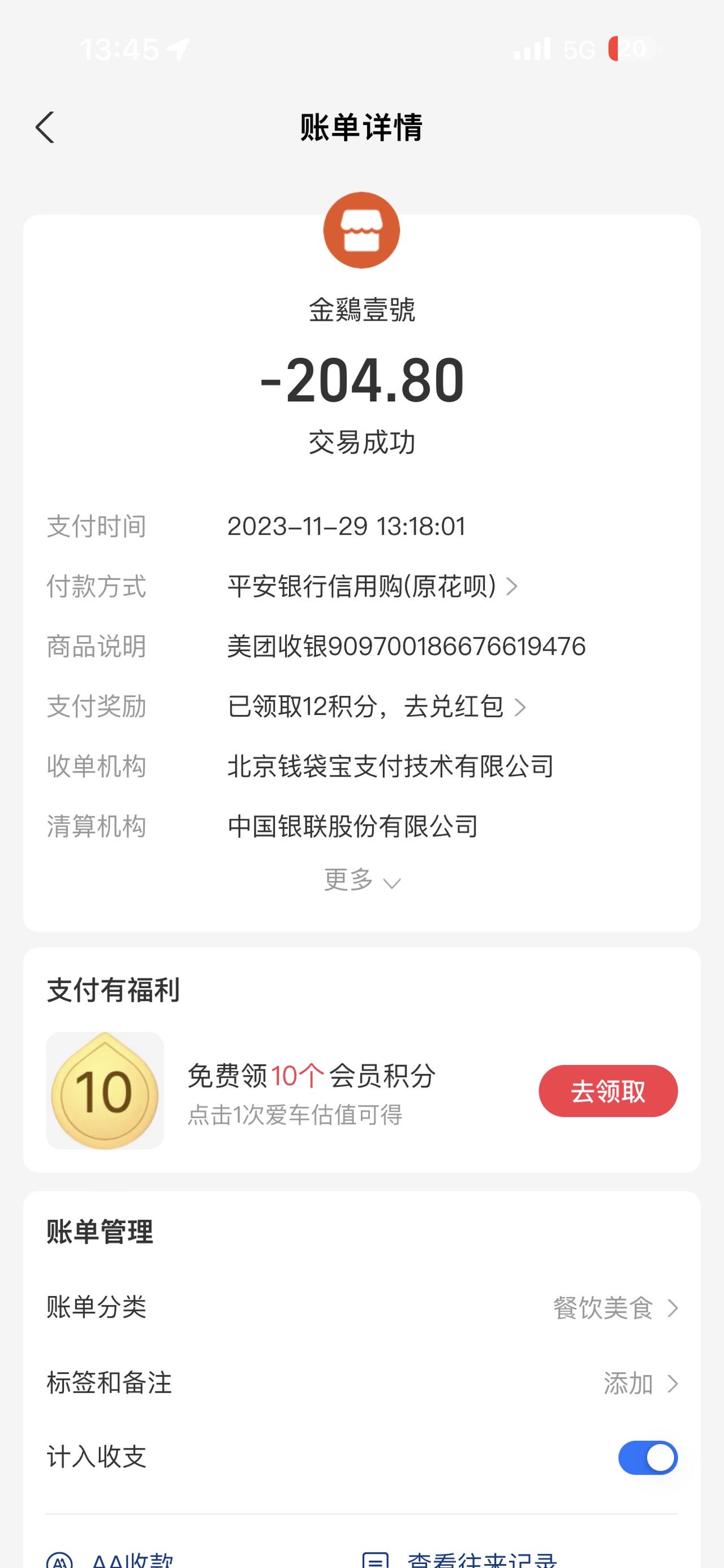
Task: Go back from the 账单详情 page
Action: 45,127
